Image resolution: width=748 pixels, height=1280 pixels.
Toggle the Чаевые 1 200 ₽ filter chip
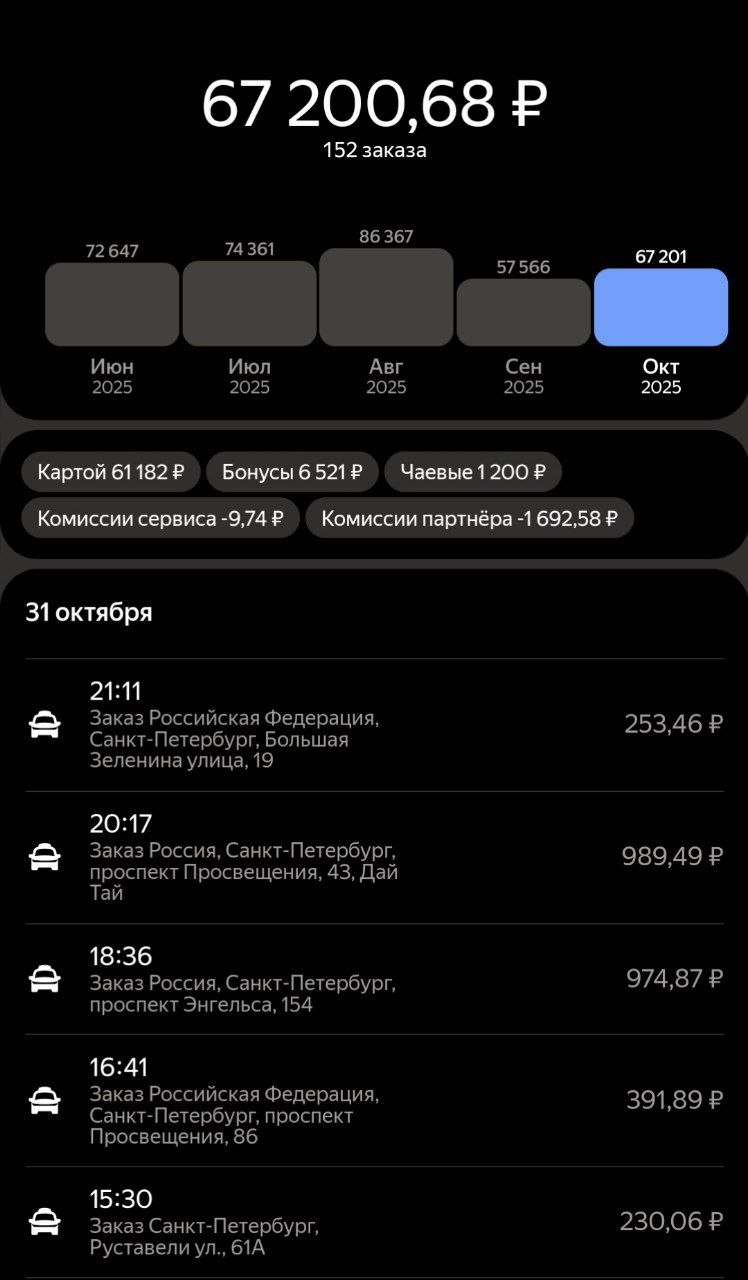pos(473,471)
